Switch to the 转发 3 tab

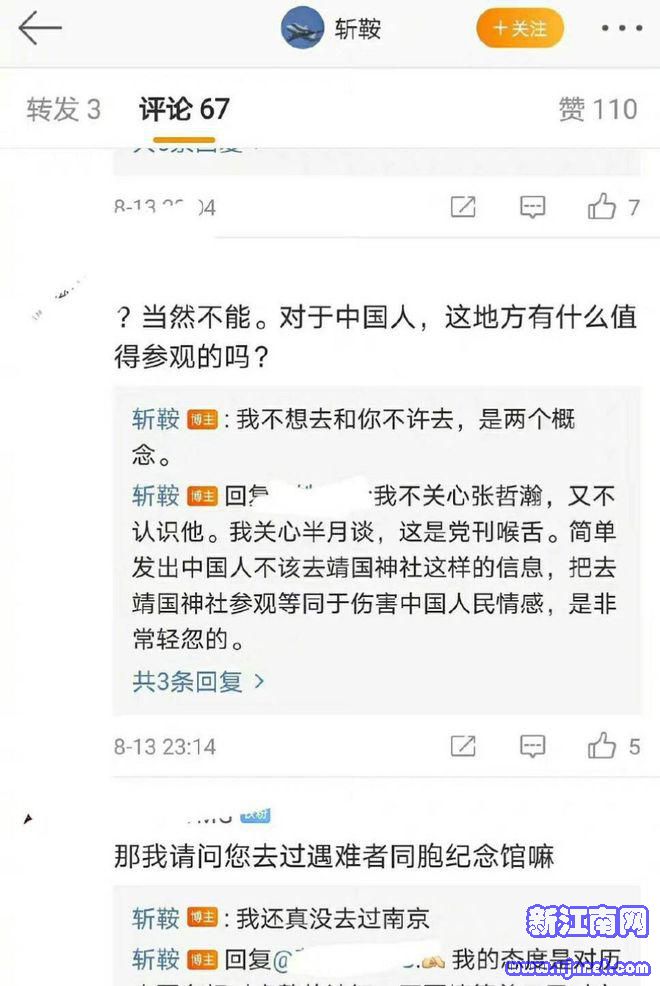click(x=63, y=109)
